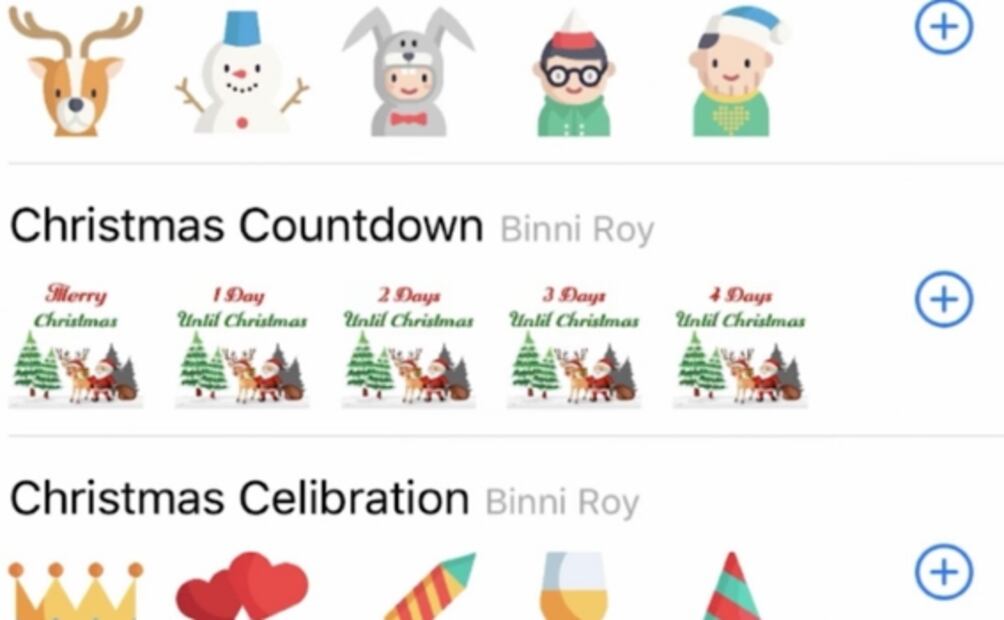Preview the red hearts sticker
Screen dimensions: 1004x620
coord(241,587)
